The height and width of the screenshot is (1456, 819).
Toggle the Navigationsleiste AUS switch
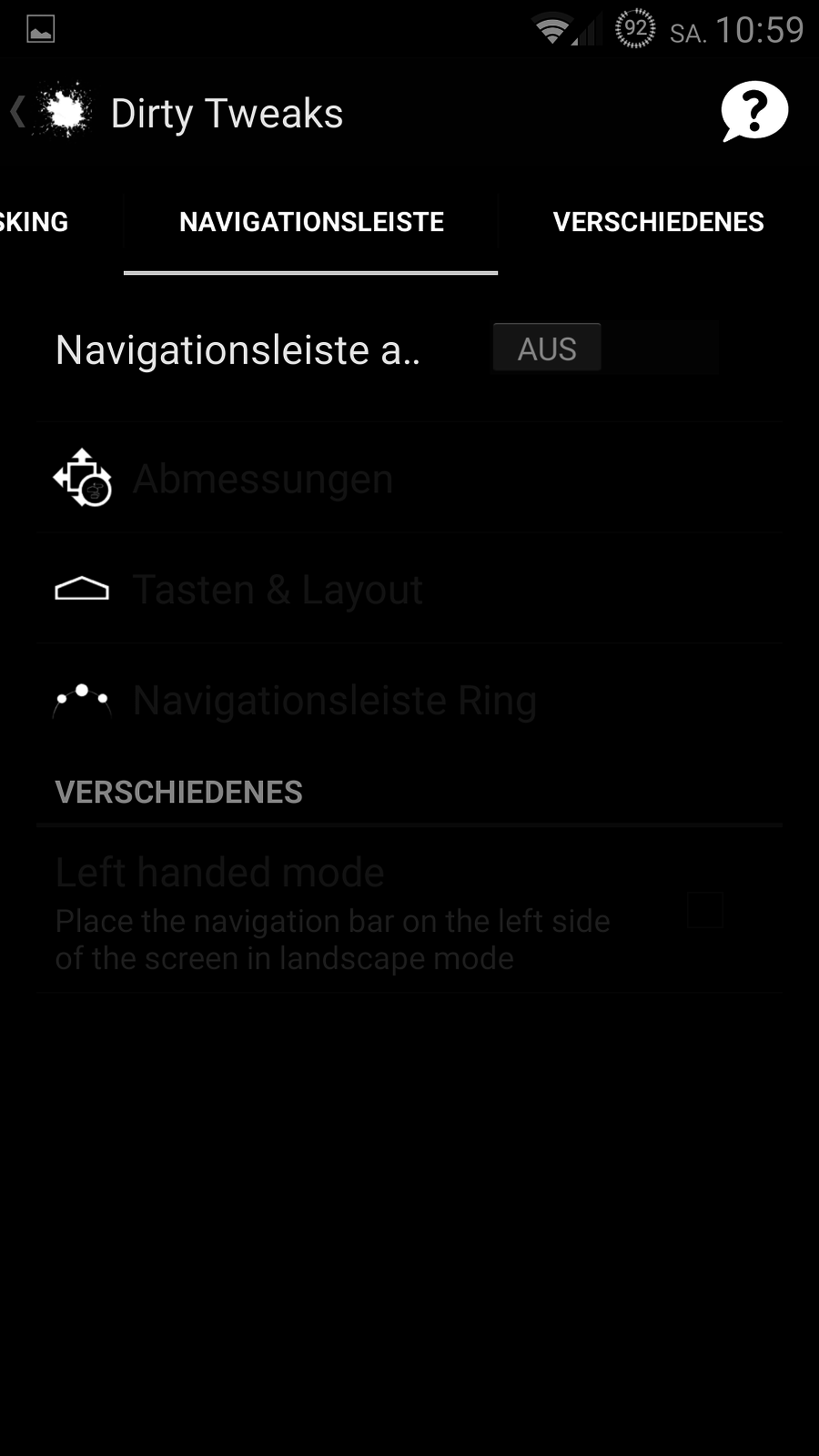(604, 349)
